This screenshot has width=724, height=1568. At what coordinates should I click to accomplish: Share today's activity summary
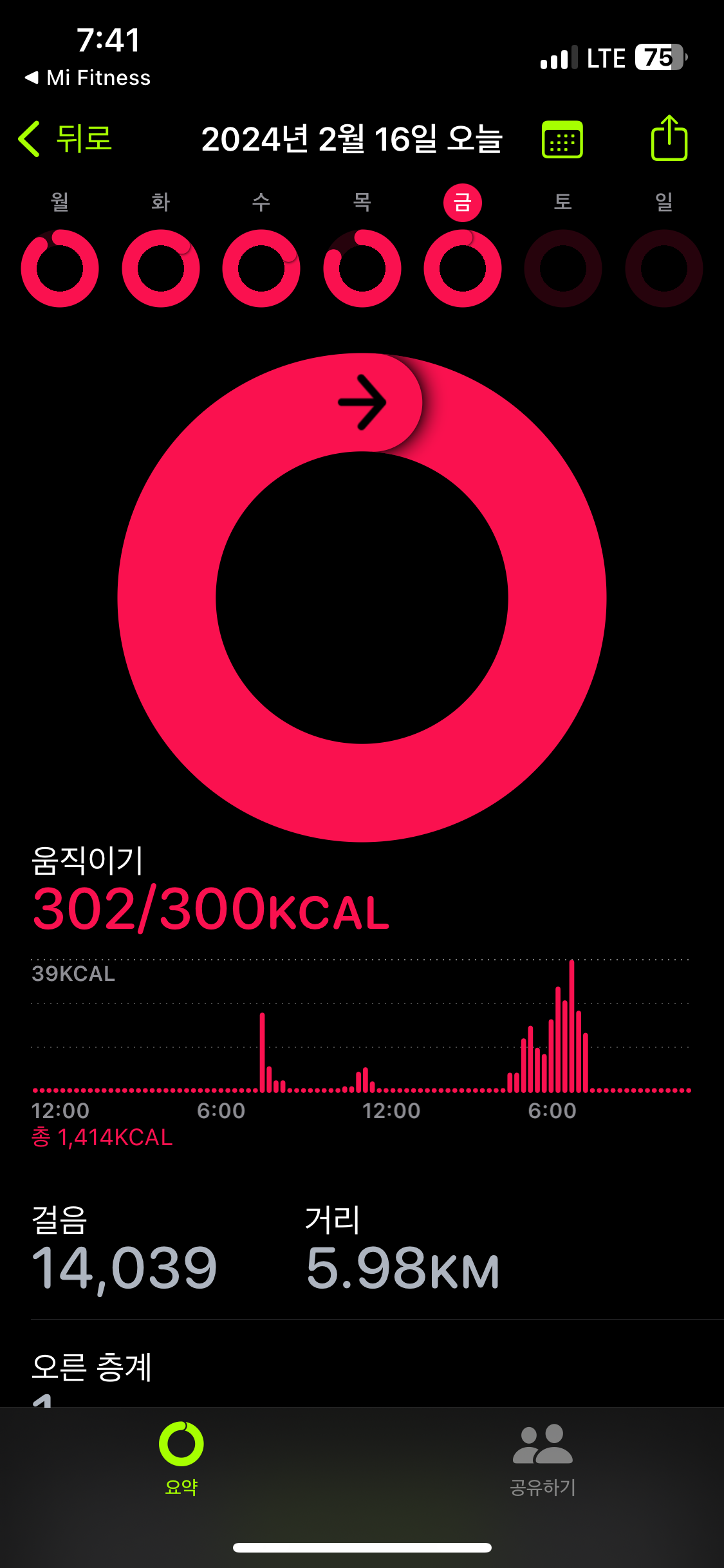point(669,138)
